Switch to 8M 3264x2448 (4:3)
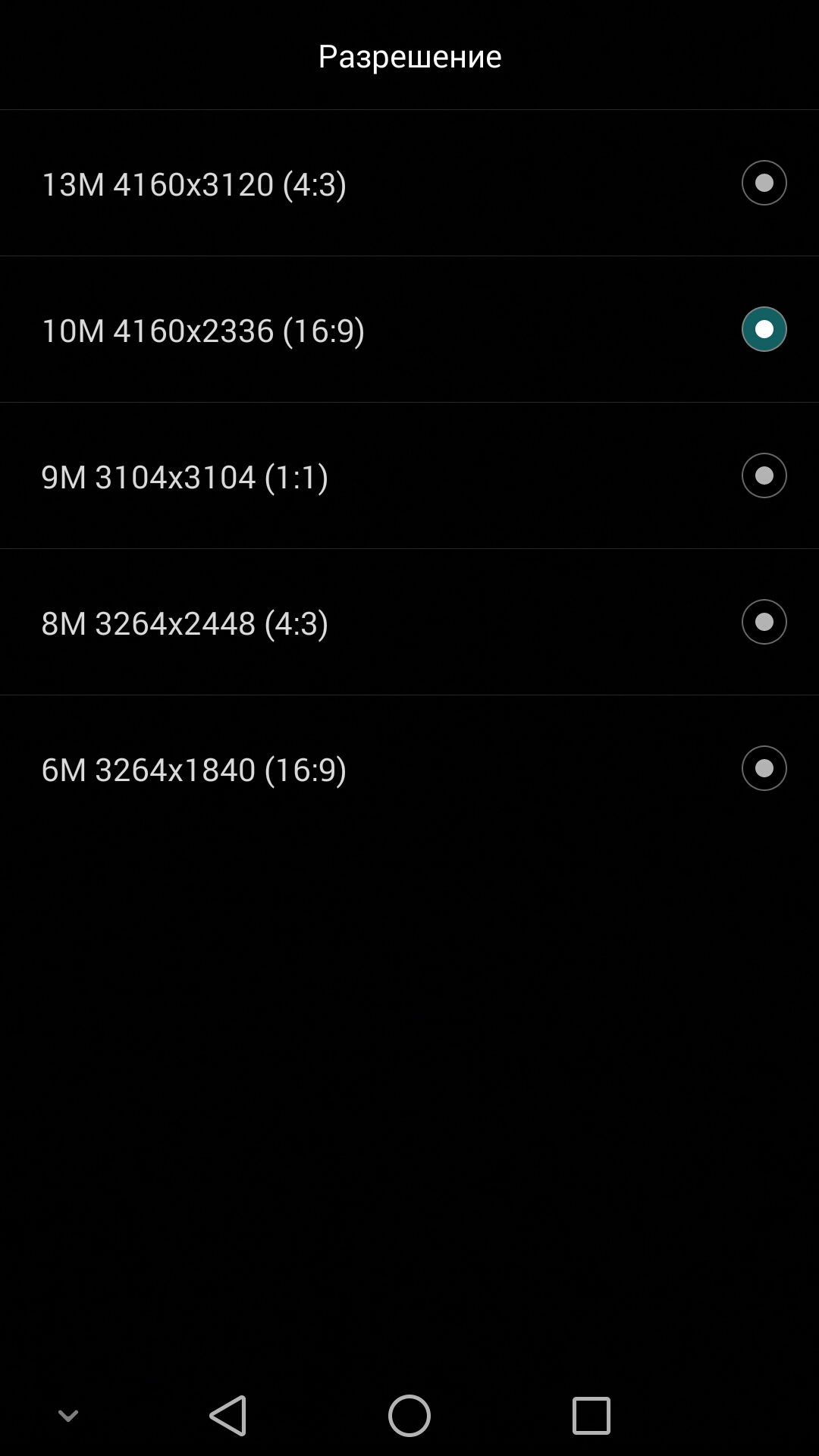The width and height of the screenshot is (819, 1456). click(x=764, y=622)
